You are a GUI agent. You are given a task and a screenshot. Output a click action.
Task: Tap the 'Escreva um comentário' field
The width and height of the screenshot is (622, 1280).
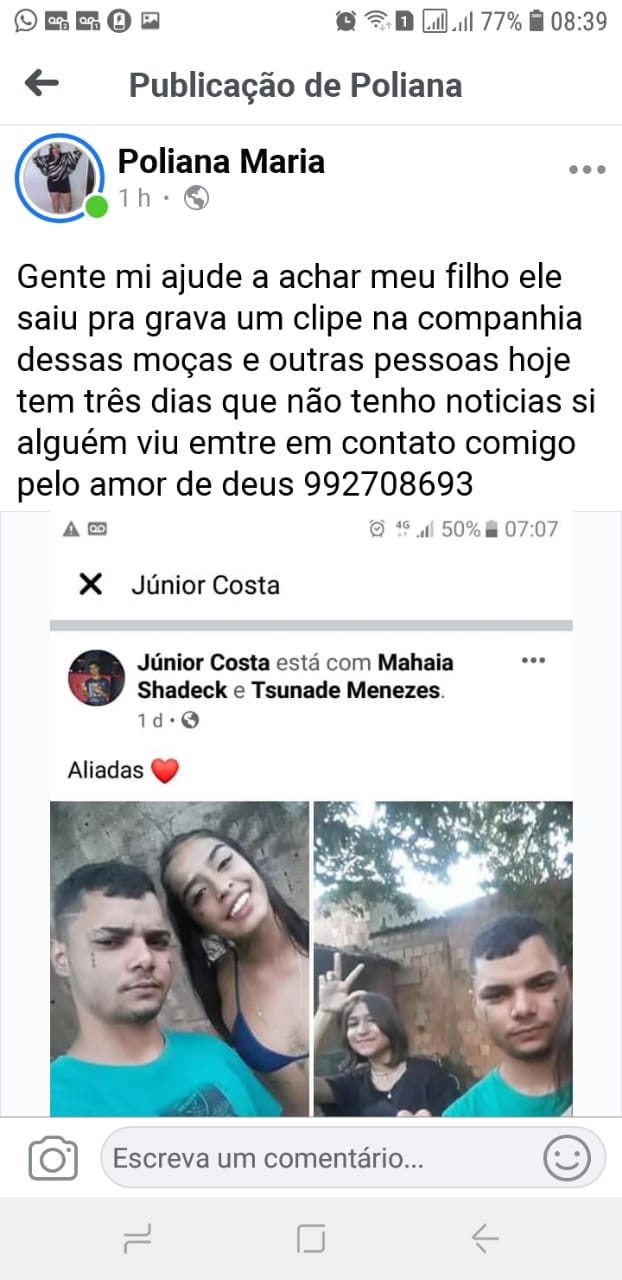320,1158
